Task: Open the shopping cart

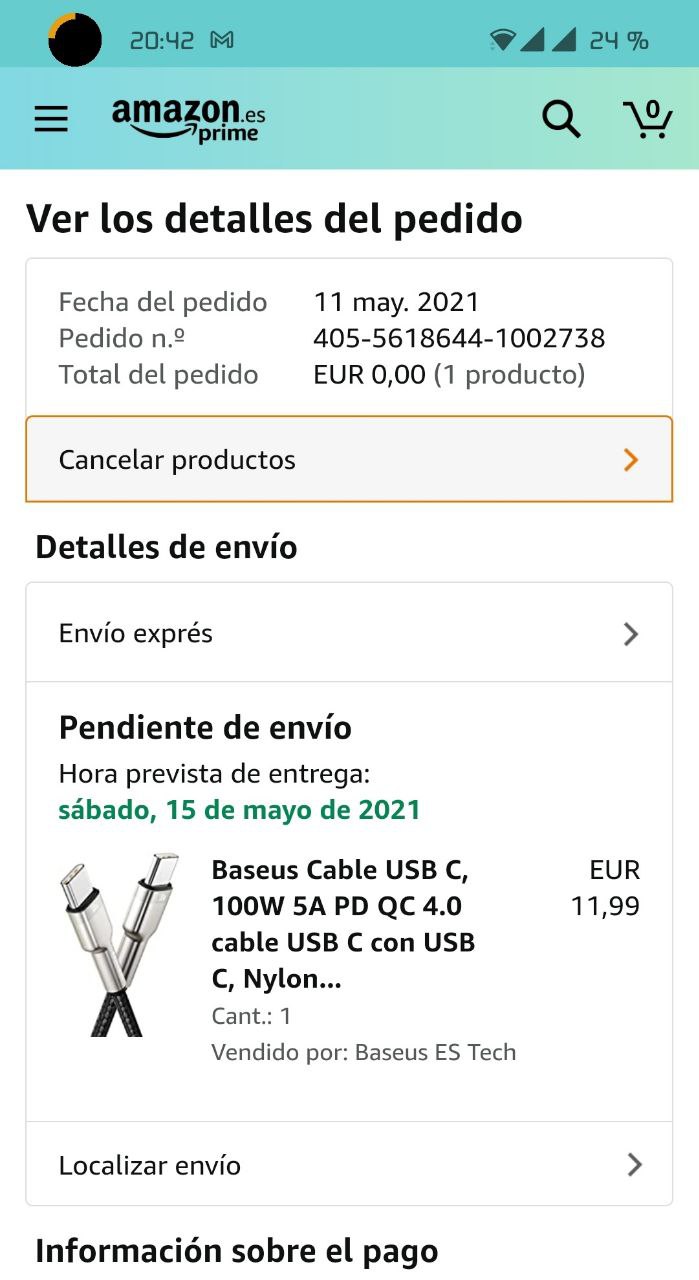Action: (x=648, y=119)
